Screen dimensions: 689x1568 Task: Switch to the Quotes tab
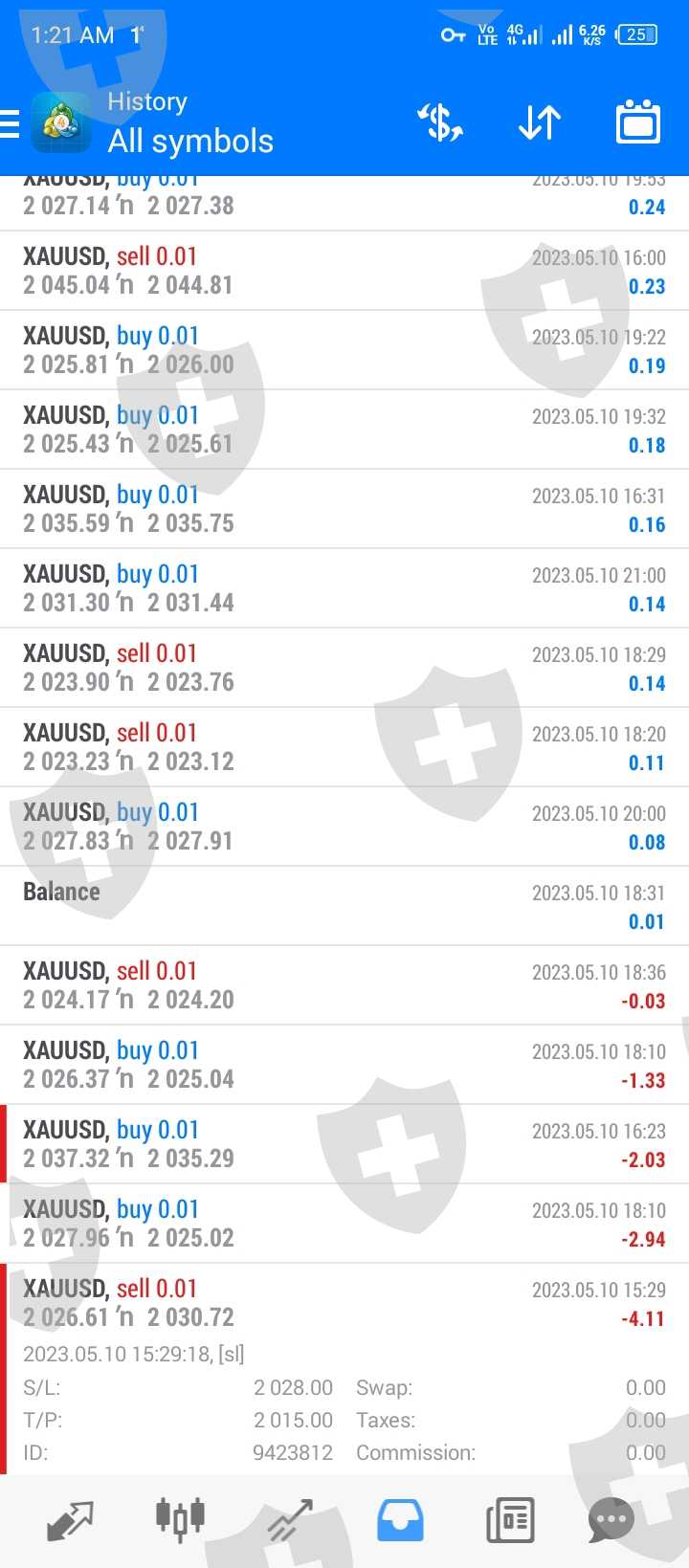71,1519
